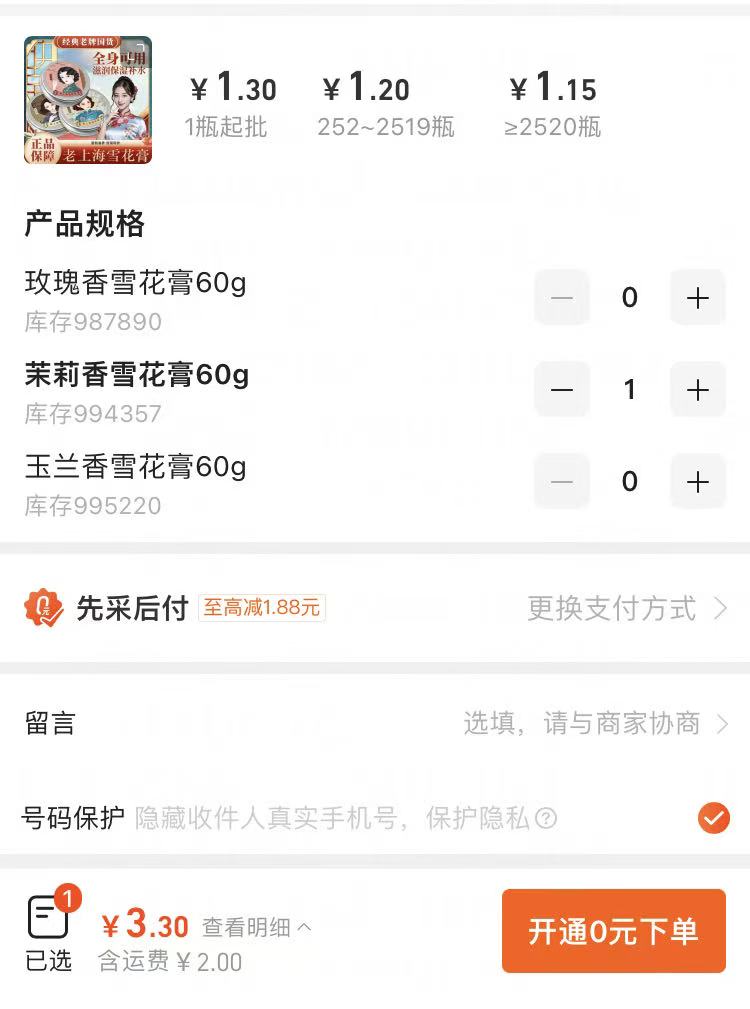750x1009 pixels.
Task: Decrease 茉莉香雪花膏60g quantity by one
Action: [x=562, y=390]
